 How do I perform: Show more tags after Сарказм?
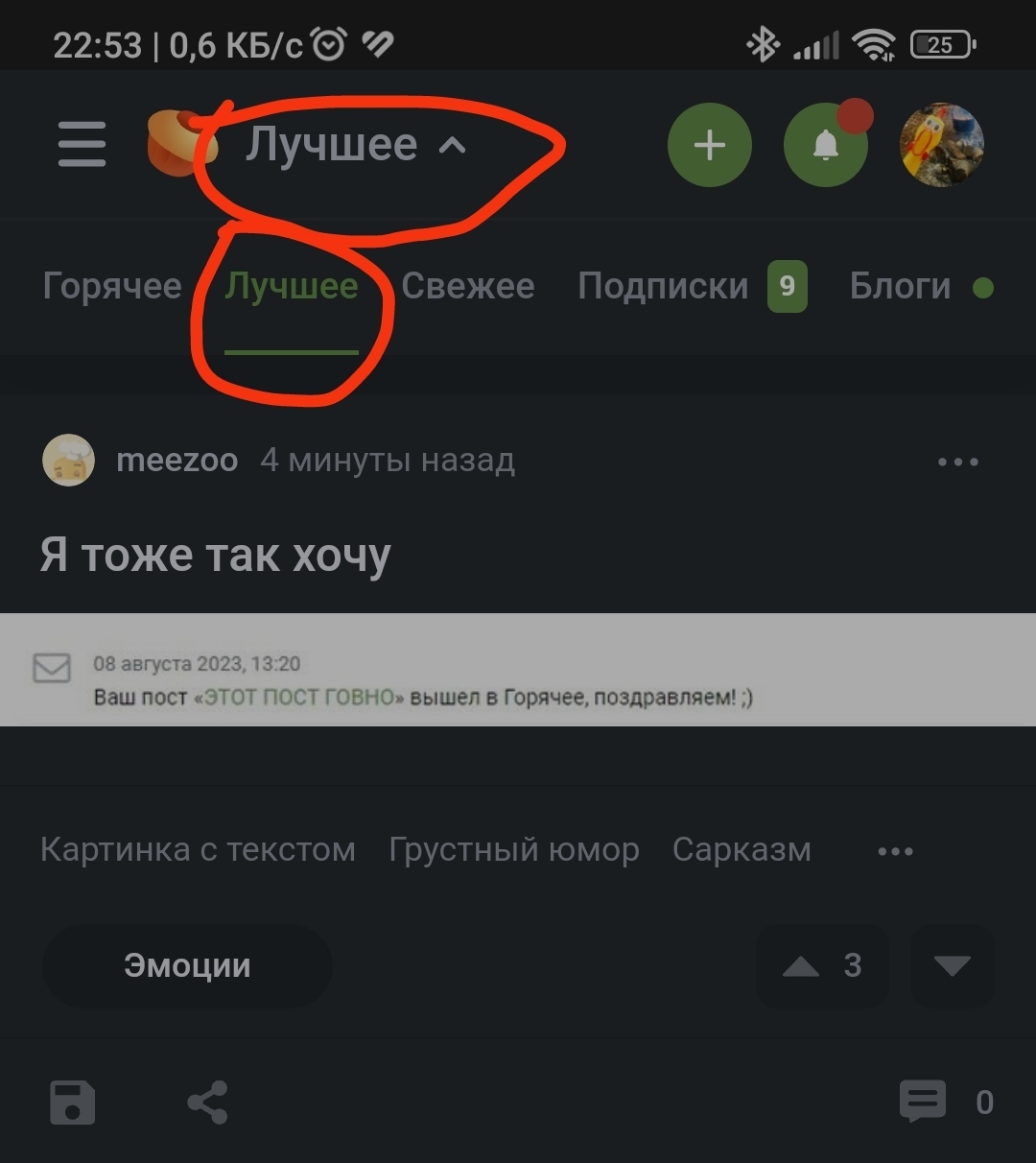click(x=895, y=851)
